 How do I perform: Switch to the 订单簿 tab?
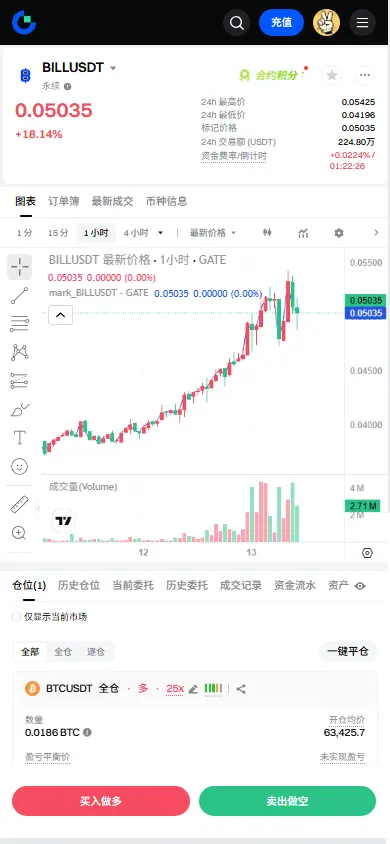63,201
